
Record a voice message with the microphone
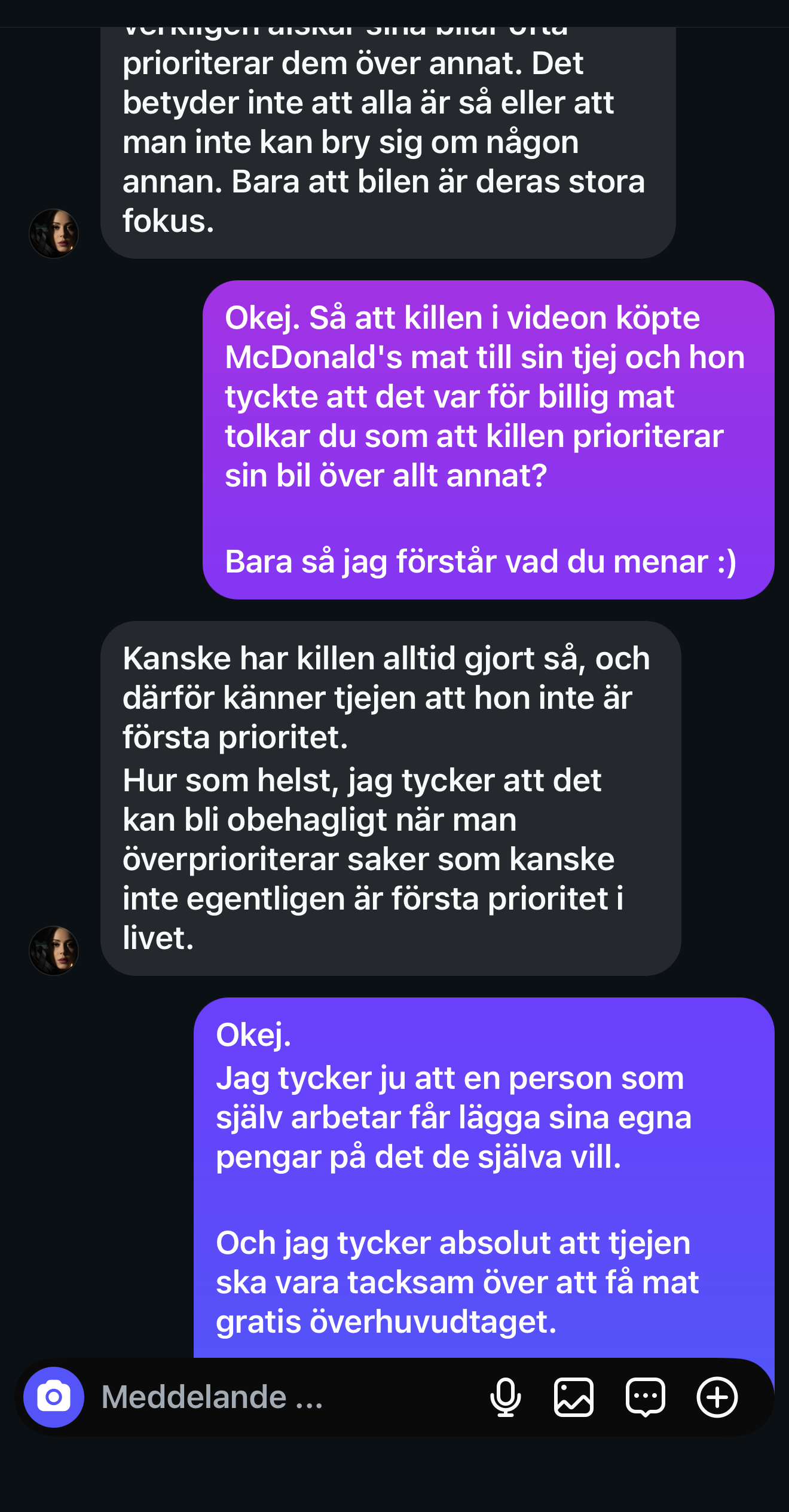506,1397
